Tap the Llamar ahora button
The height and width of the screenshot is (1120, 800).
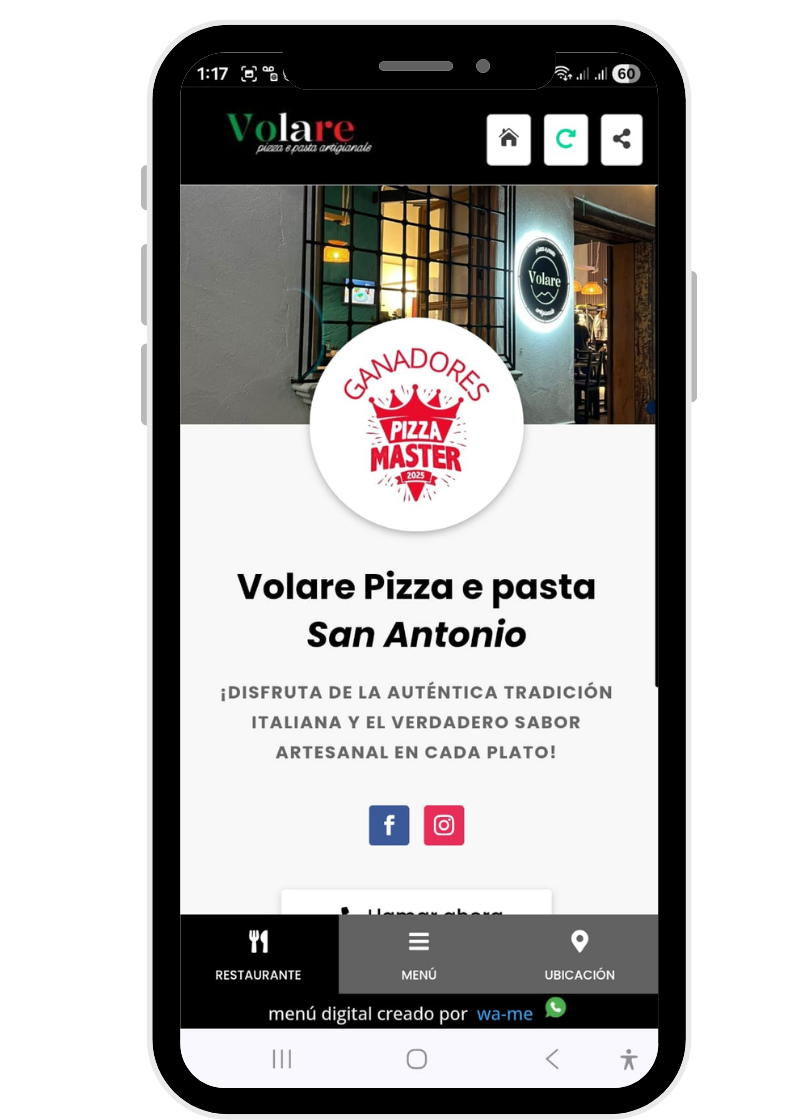416,904
